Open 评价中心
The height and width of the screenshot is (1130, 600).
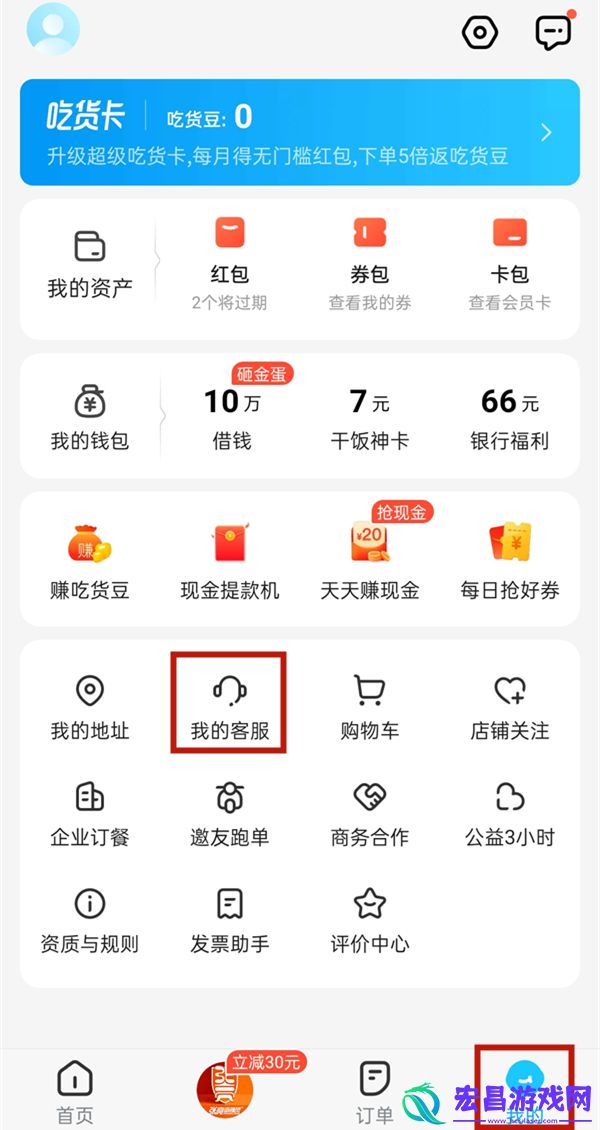tap(369, 920)
